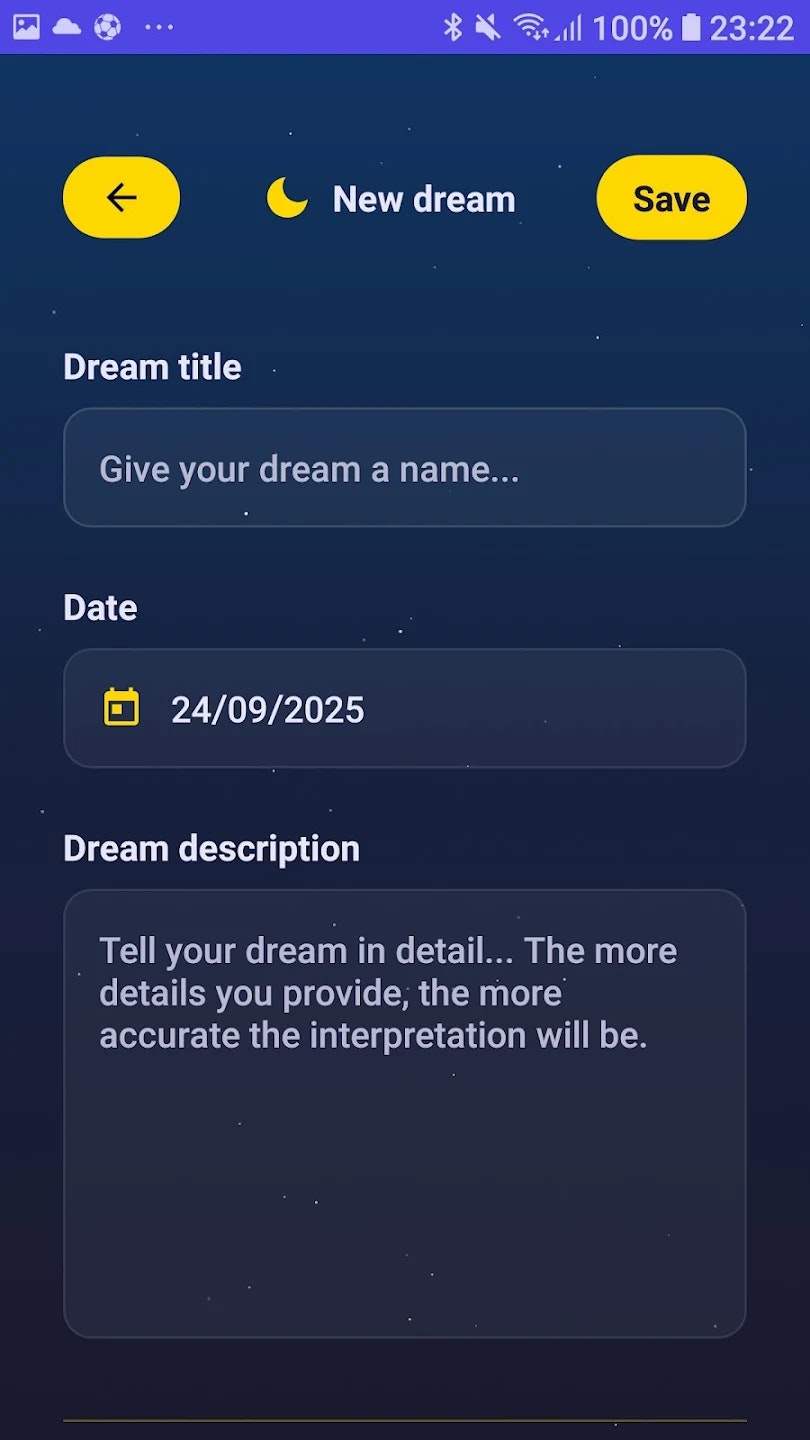Click the yellow back arrow button
The image size is (810, 1440).
[x=120, y=197]
